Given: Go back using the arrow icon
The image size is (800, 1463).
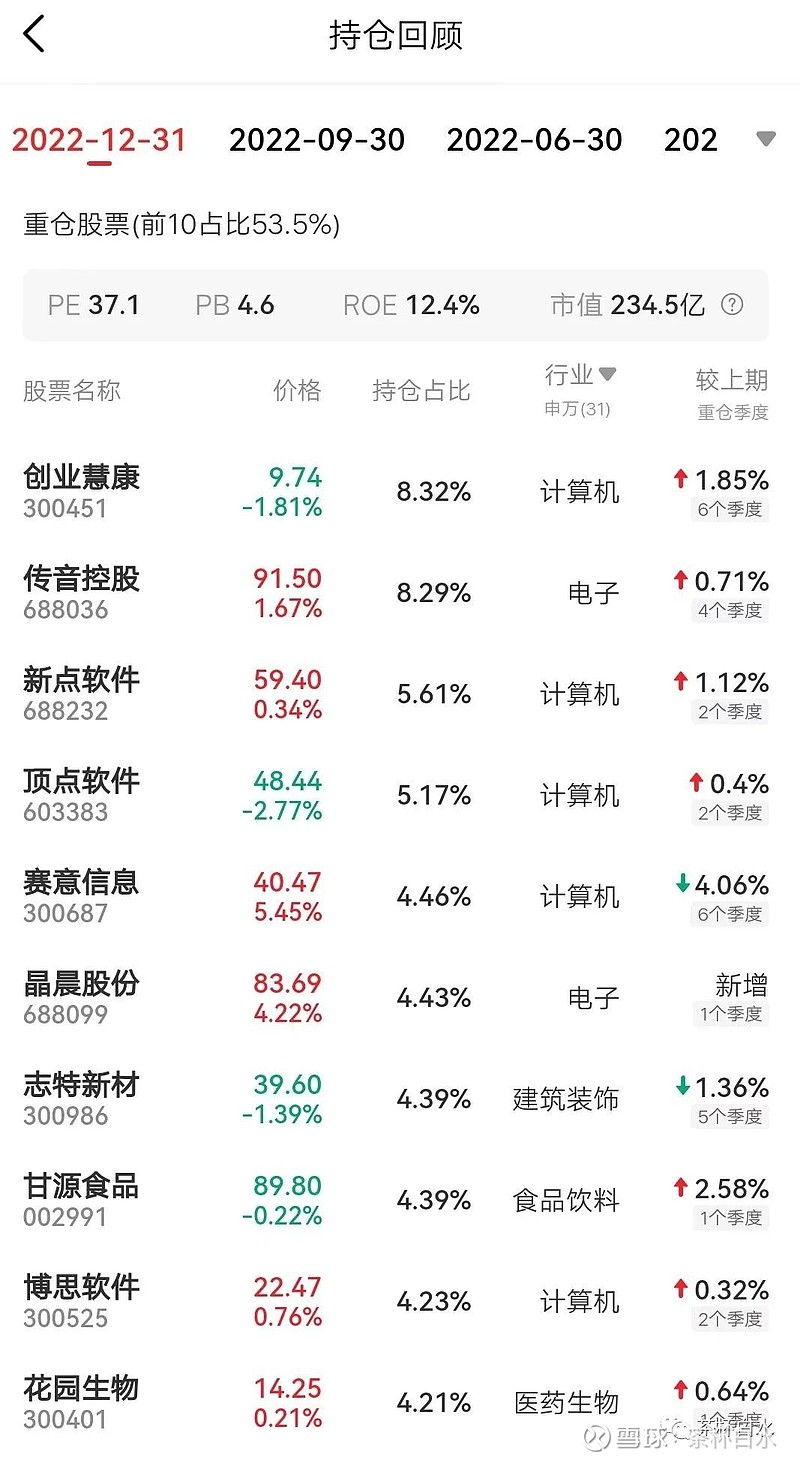Looking at the screenshot, I should point(34,35).
